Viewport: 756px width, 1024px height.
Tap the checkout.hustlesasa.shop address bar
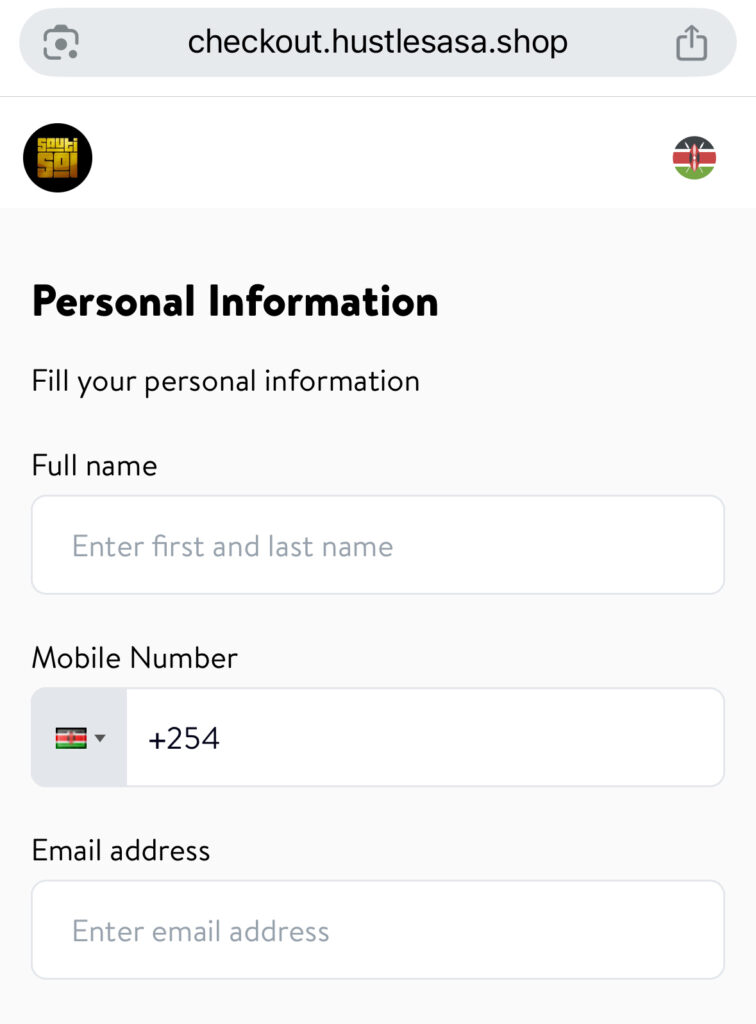377,43
